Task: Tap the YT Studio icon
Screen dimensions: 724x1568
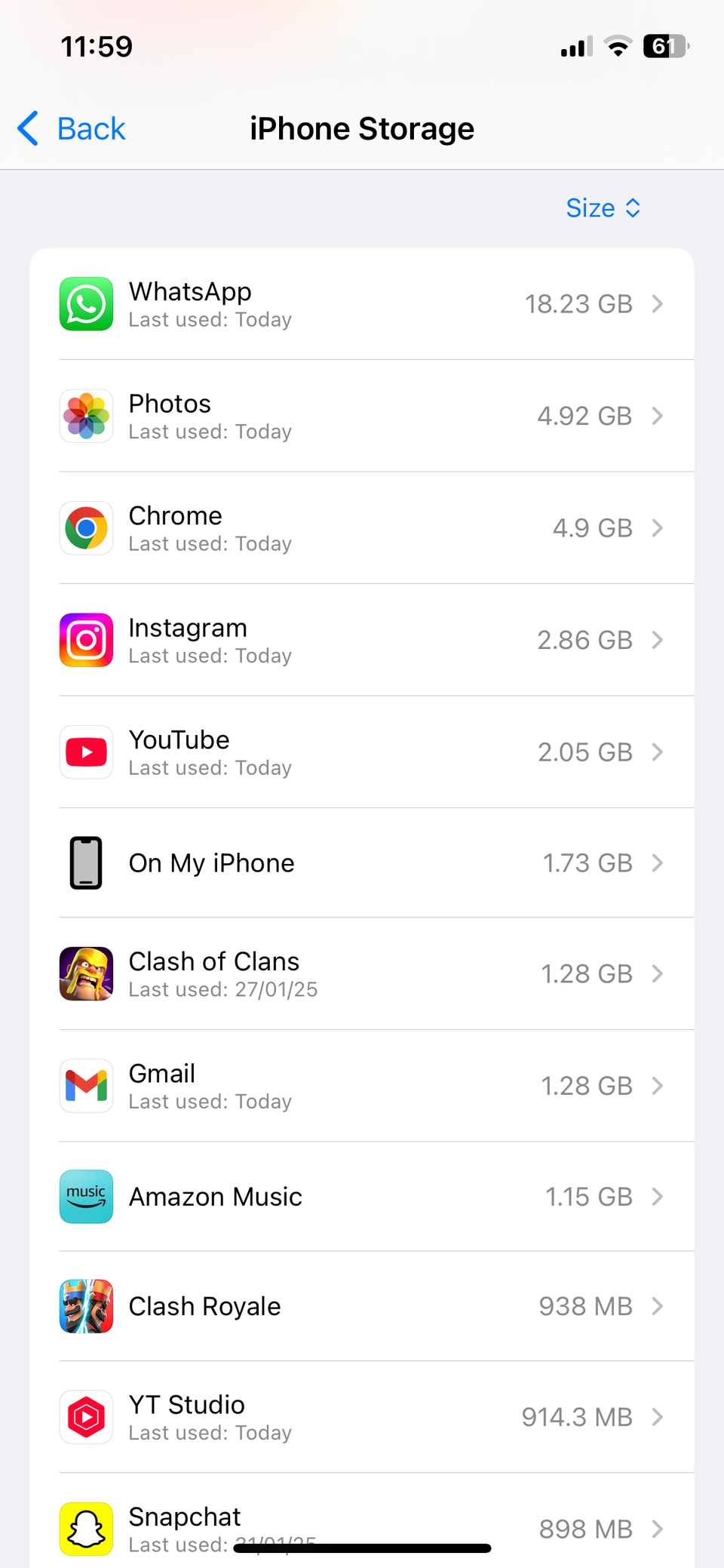Action: (x=86, y=1416)
